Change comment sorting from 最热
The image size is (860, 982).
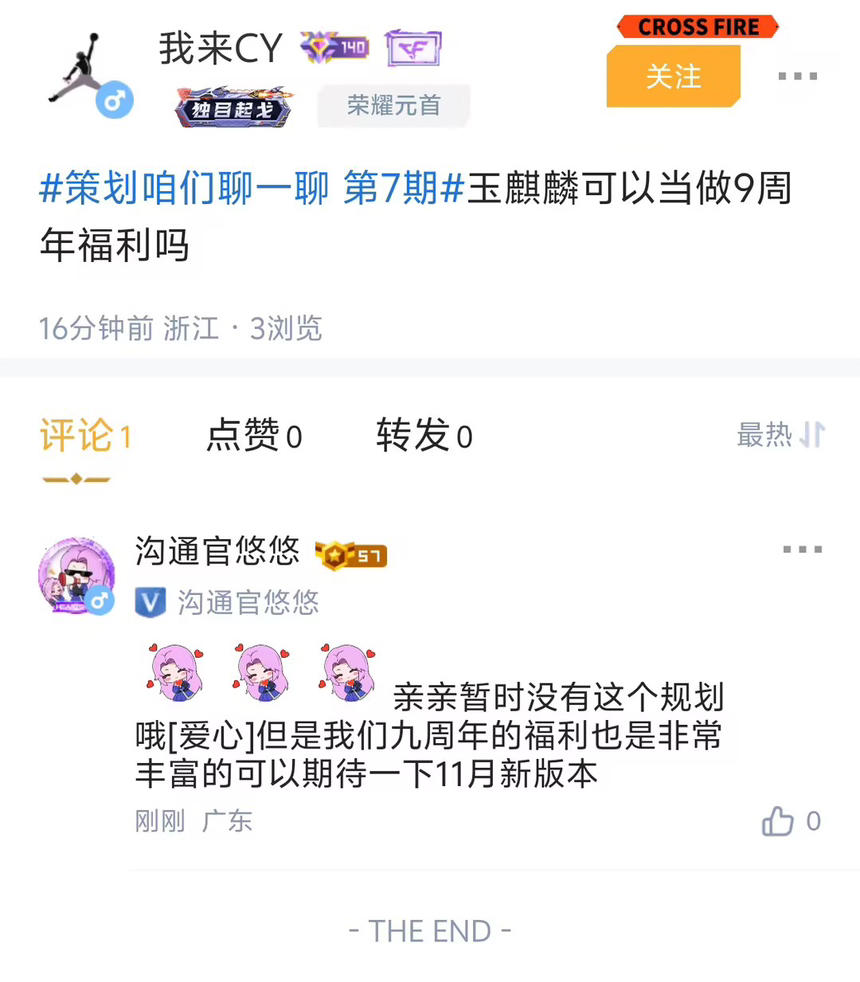[780, 434]
